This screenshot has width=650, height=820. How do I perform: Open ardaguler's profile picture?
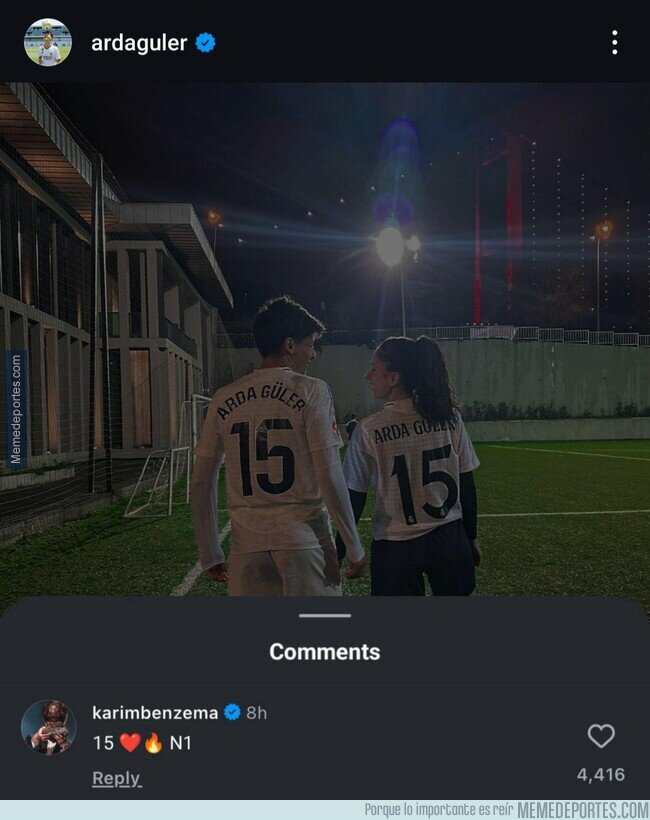coord(48,42)
